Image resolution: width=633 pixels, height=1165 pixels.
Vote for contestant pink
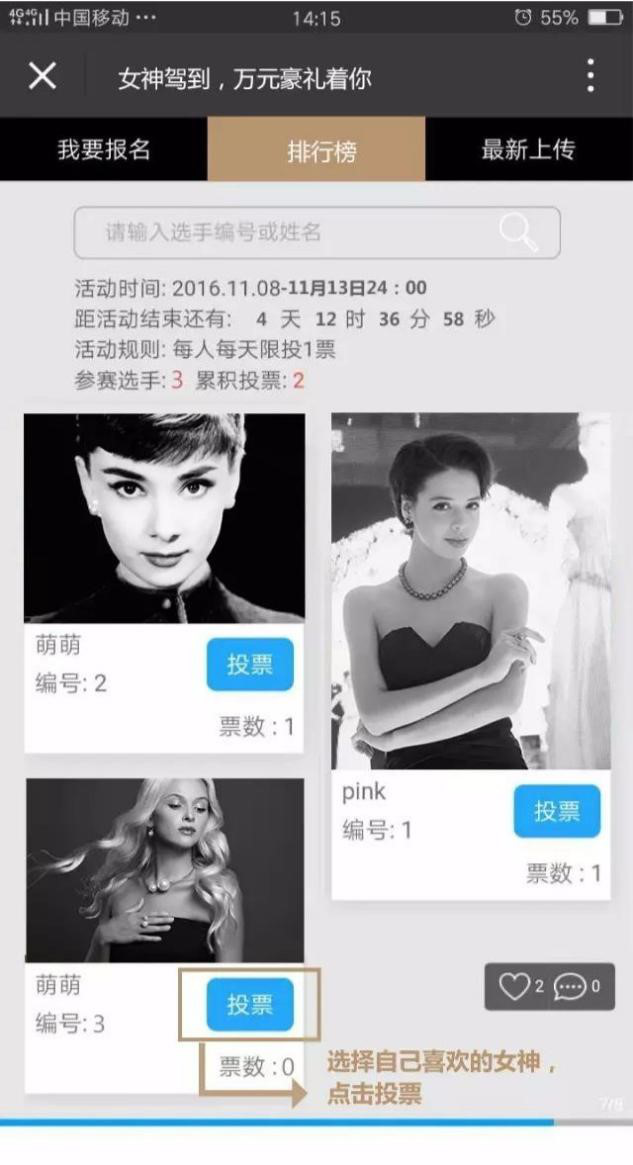pos(557,811)
